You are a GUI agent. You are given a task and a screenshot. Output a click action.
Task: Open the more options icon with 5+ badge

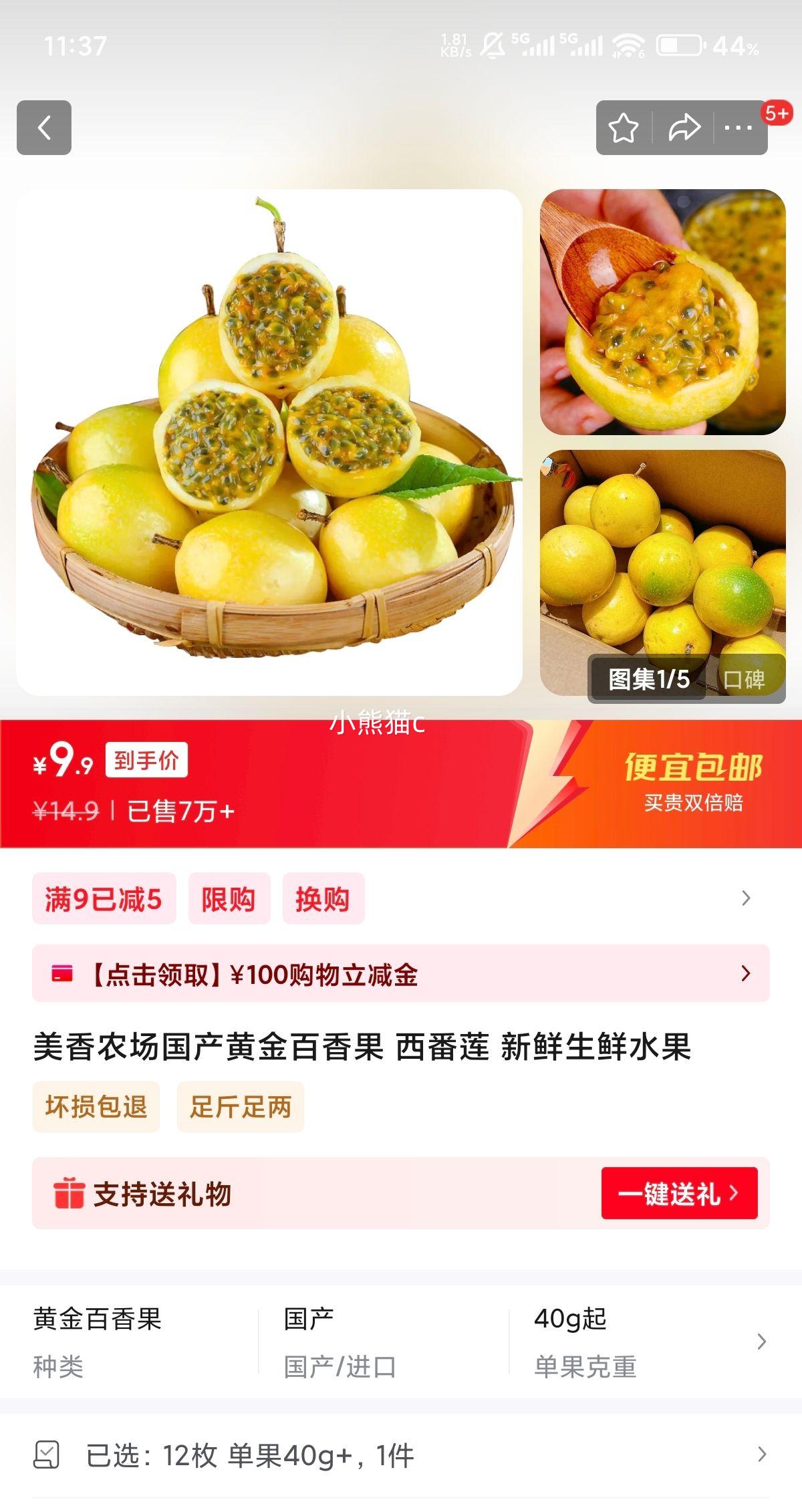pyautogui.click(x=739, y=126)
